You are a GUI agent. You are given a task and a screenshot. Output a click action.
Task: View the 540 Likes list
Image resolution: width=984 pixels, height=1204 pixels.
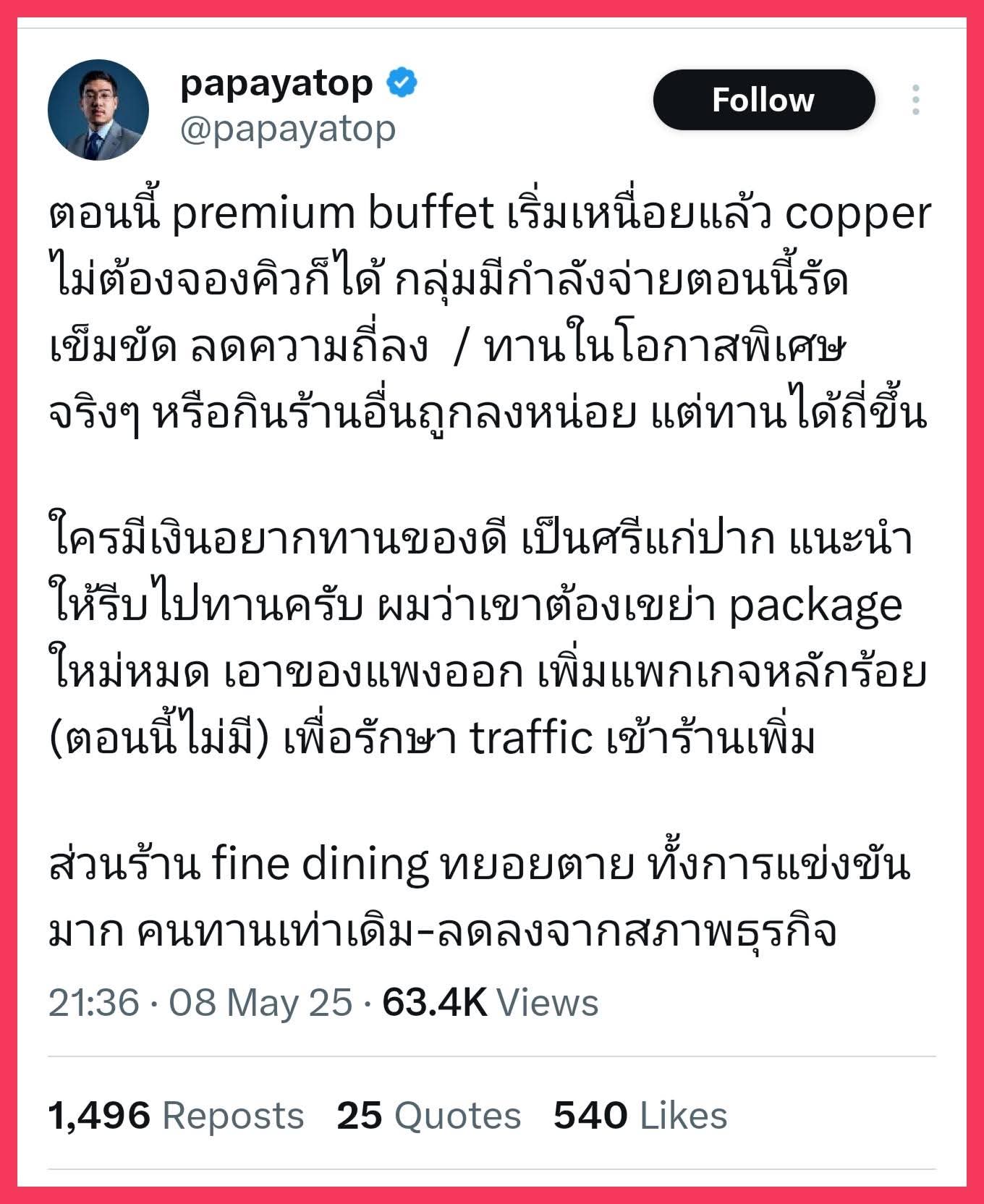tap(640, 1115)
